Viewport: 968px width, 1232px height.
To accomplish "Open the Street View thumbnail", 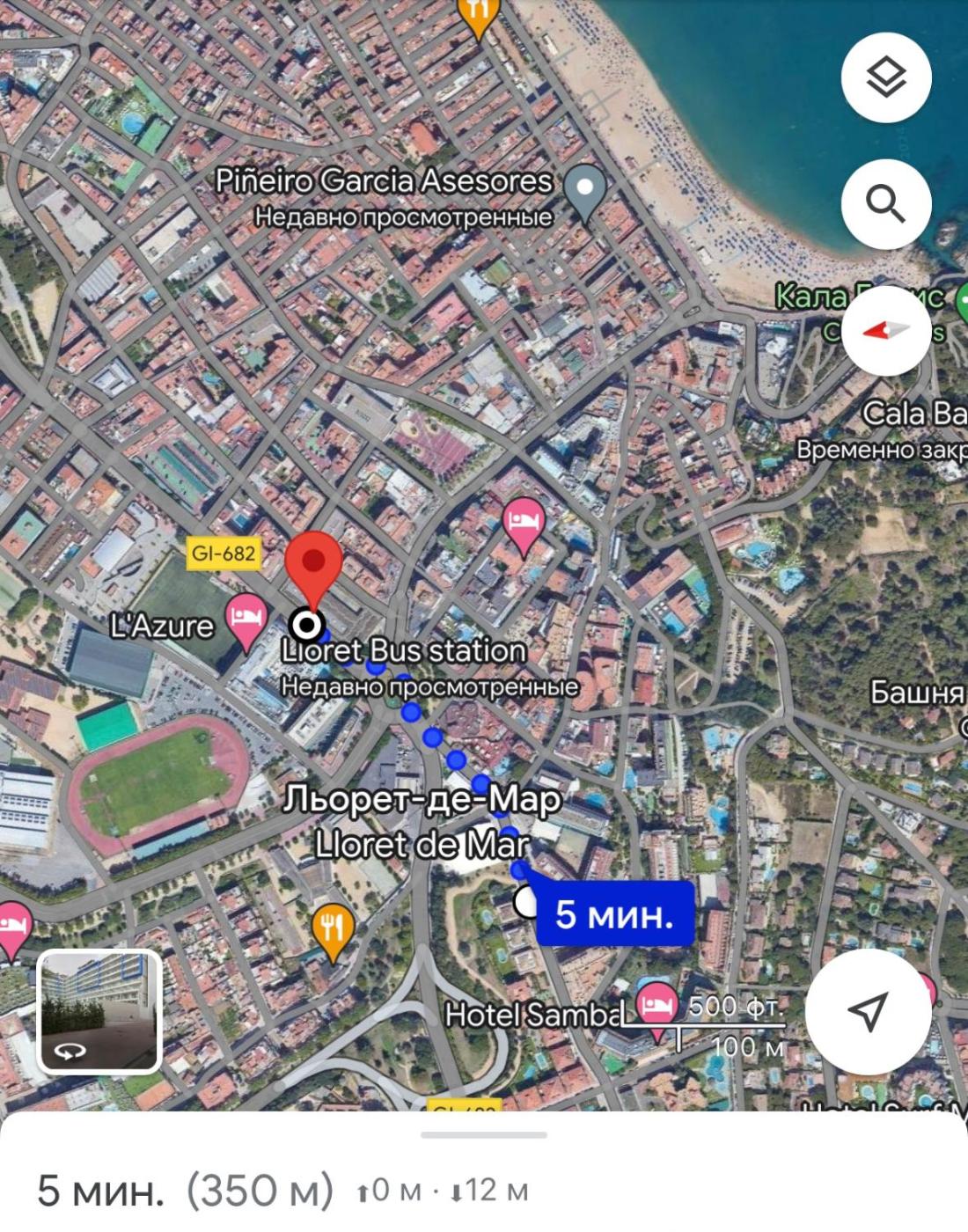I will point(99,1011).
